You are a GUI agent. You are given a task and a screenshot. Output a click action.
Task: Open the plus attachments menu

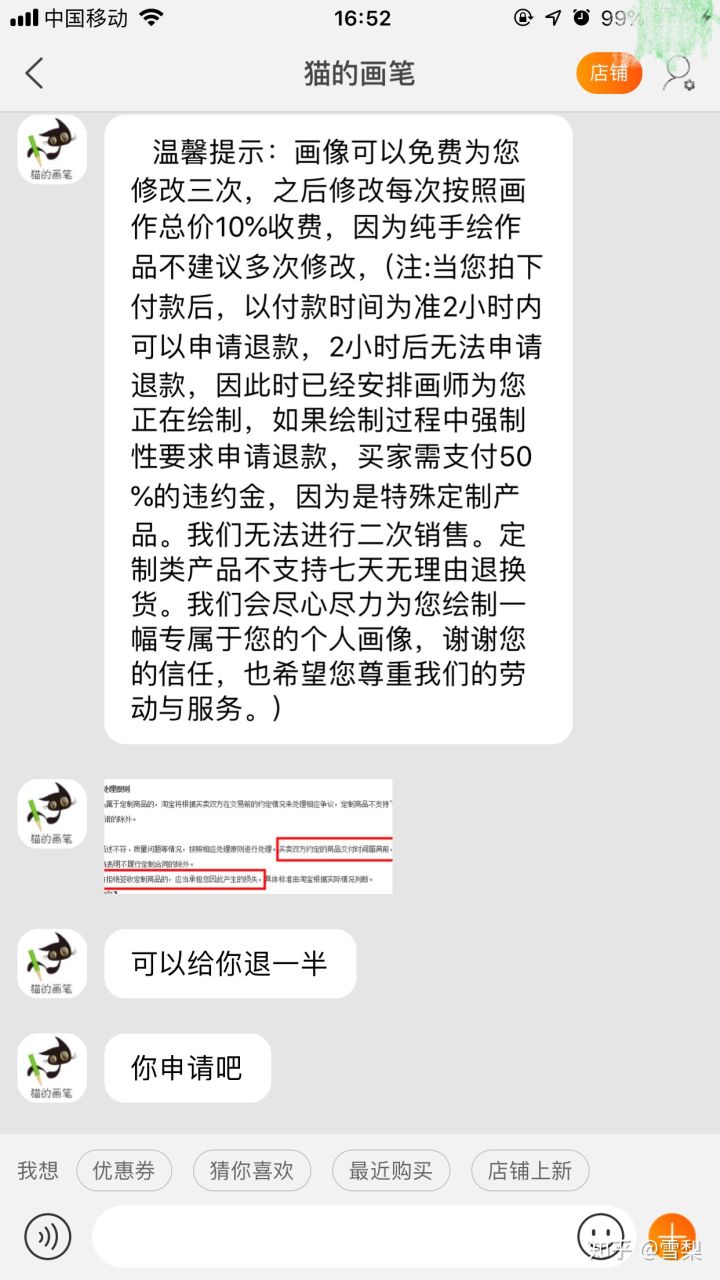672,1235
